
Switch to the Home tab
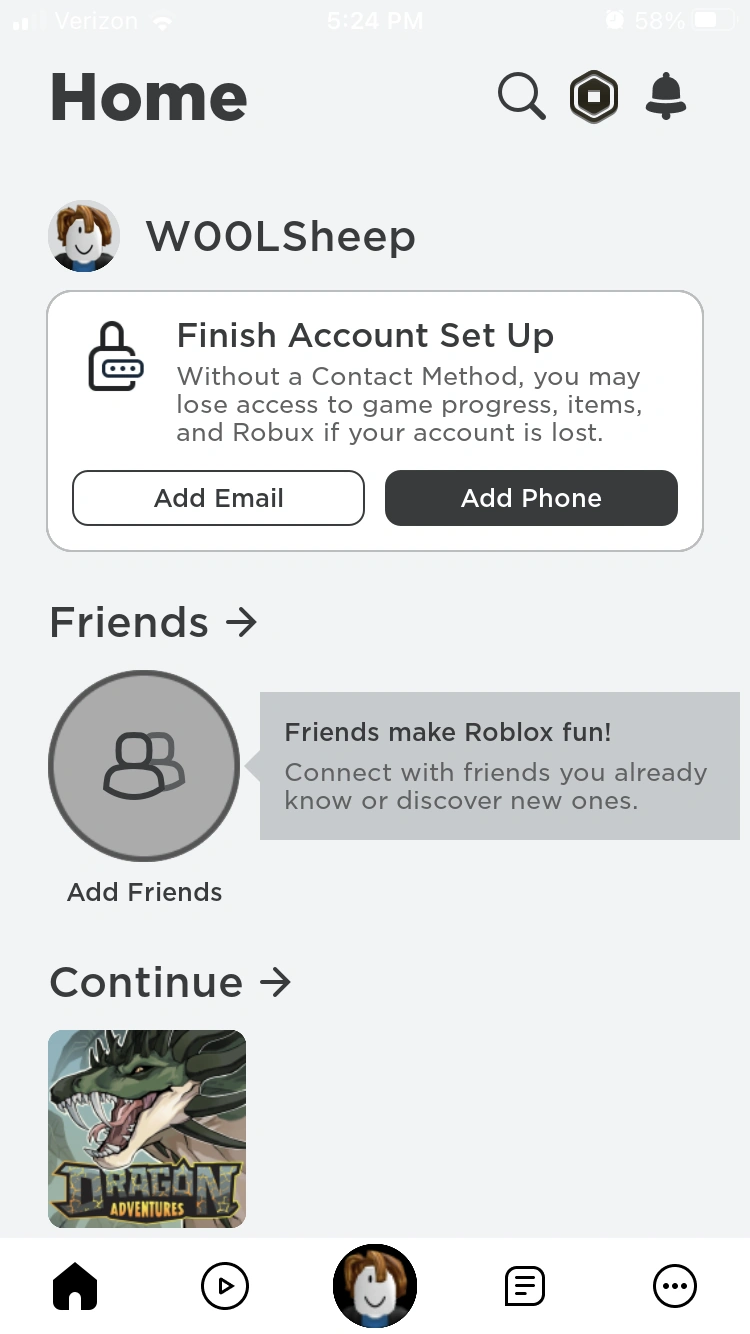coord(75,1286)
